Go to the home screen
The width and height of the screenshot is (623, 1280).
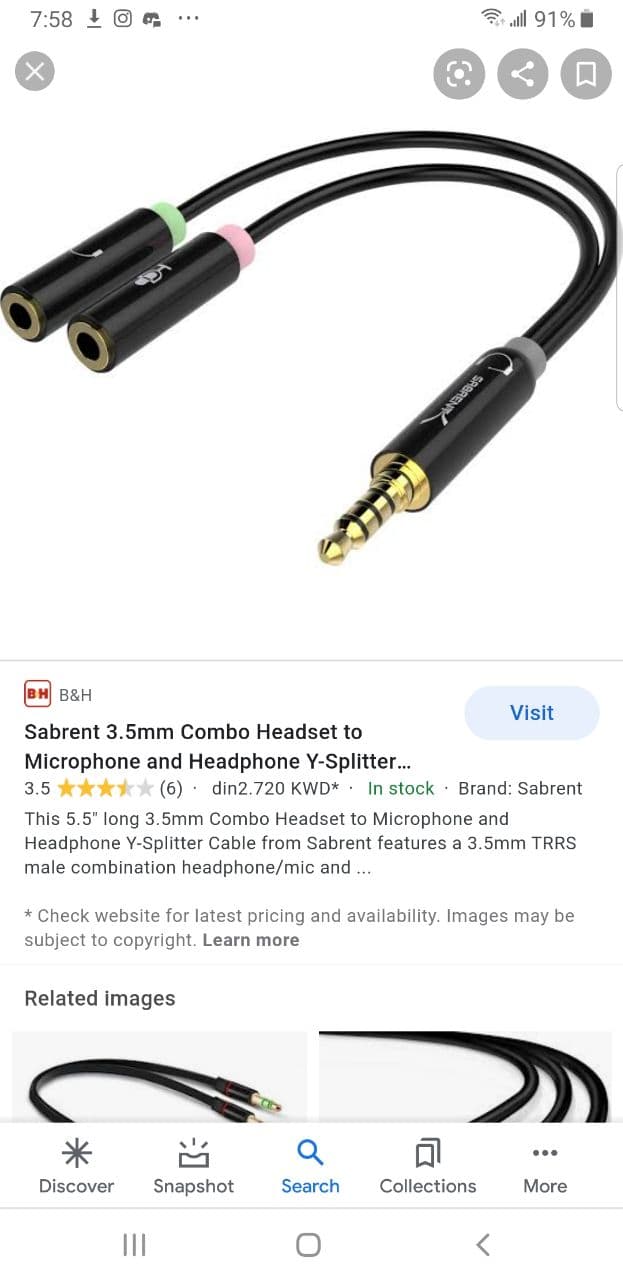[x=309, y=1244]
